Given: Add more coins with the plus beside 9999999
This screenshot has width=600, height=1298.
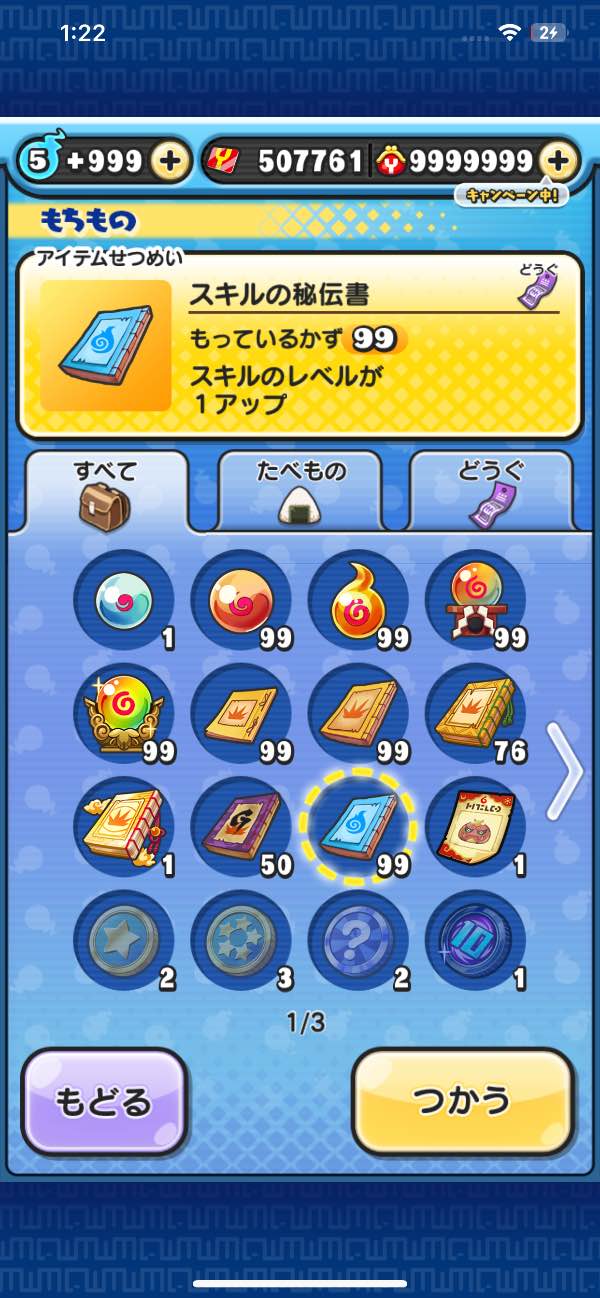Looking at the screenshot, I should (x=558, y=161).
